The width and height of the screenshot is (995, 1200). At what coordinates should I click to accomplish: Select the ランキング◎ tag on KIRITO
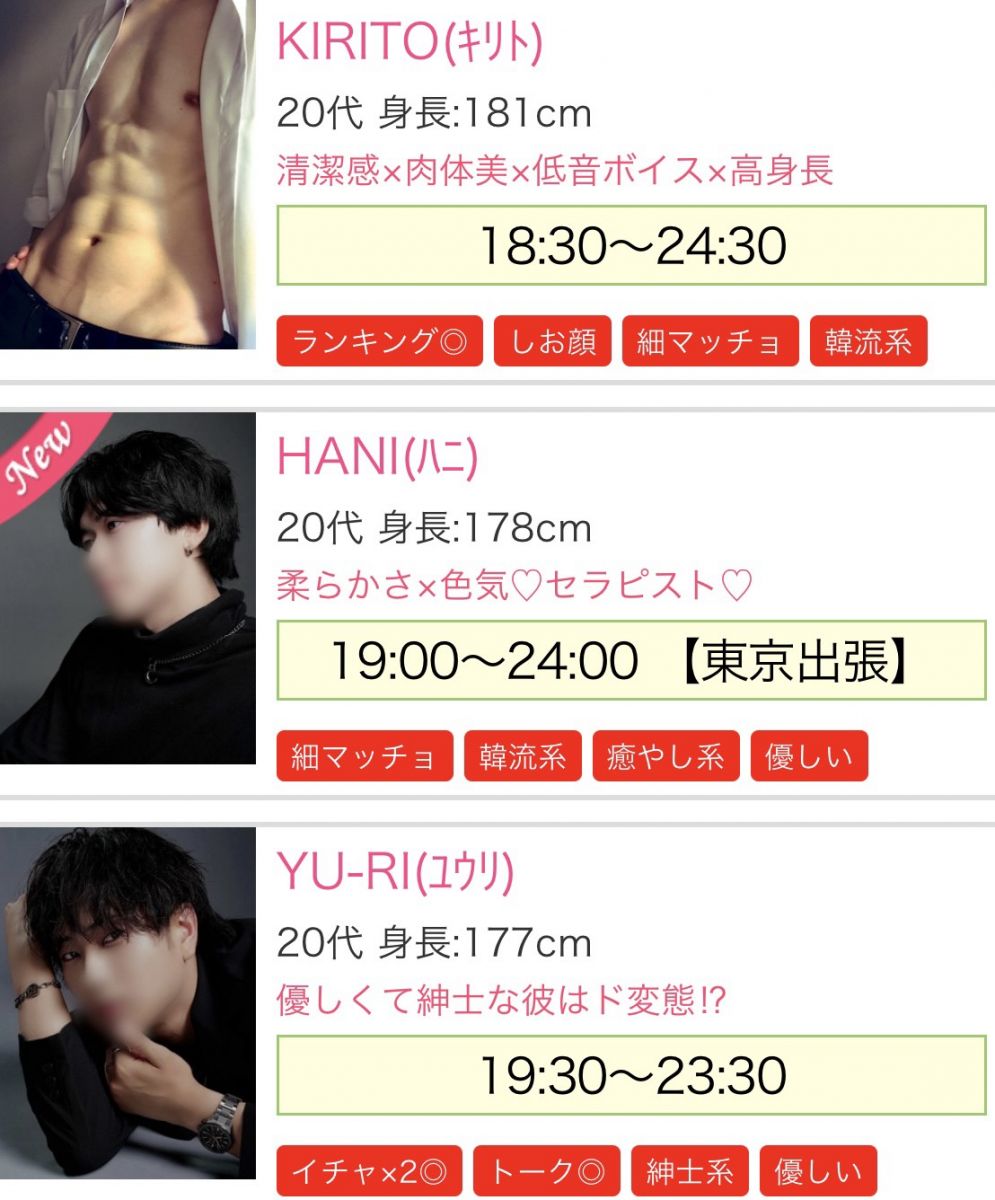point(380,342)
